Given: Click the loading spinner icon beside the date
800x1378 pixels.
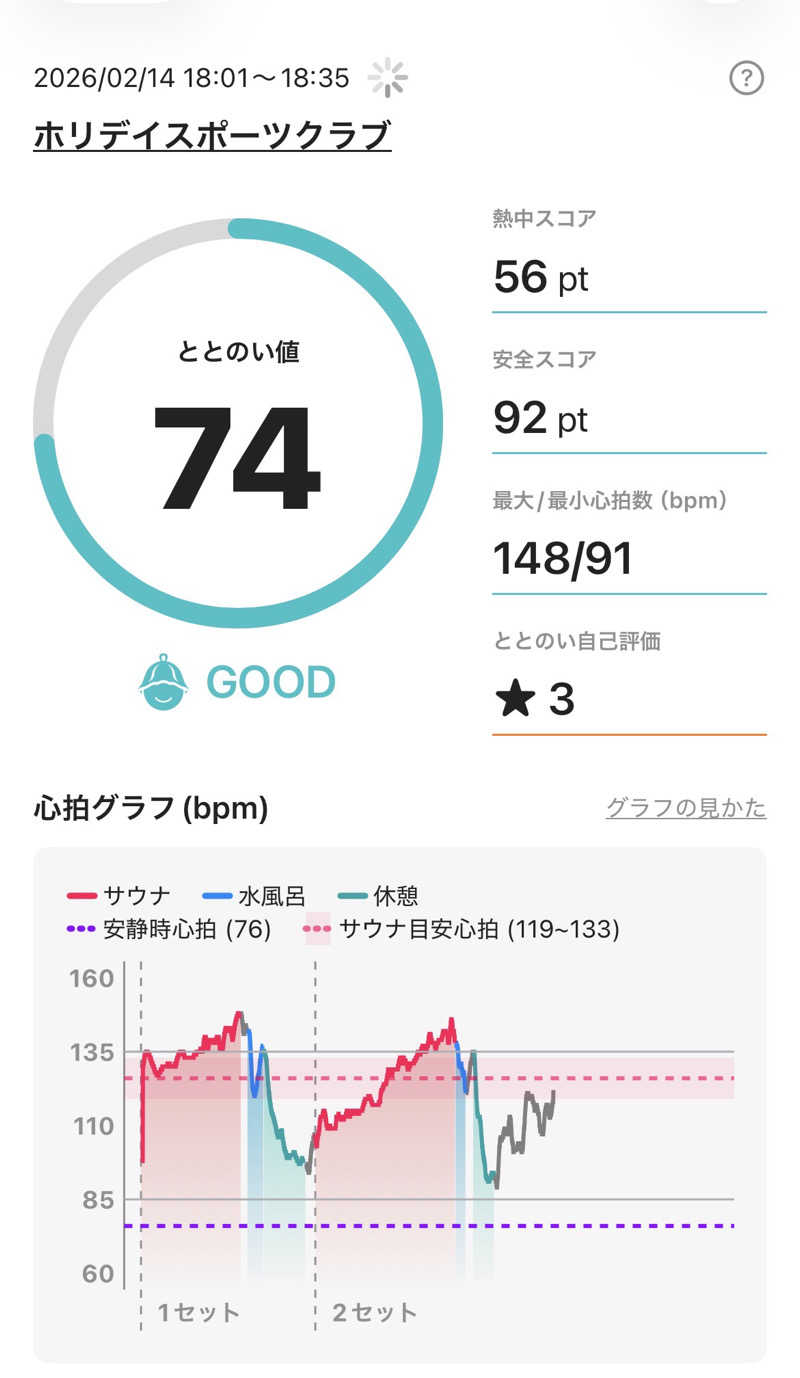Looking at the screenshot, I should [388, 75].
